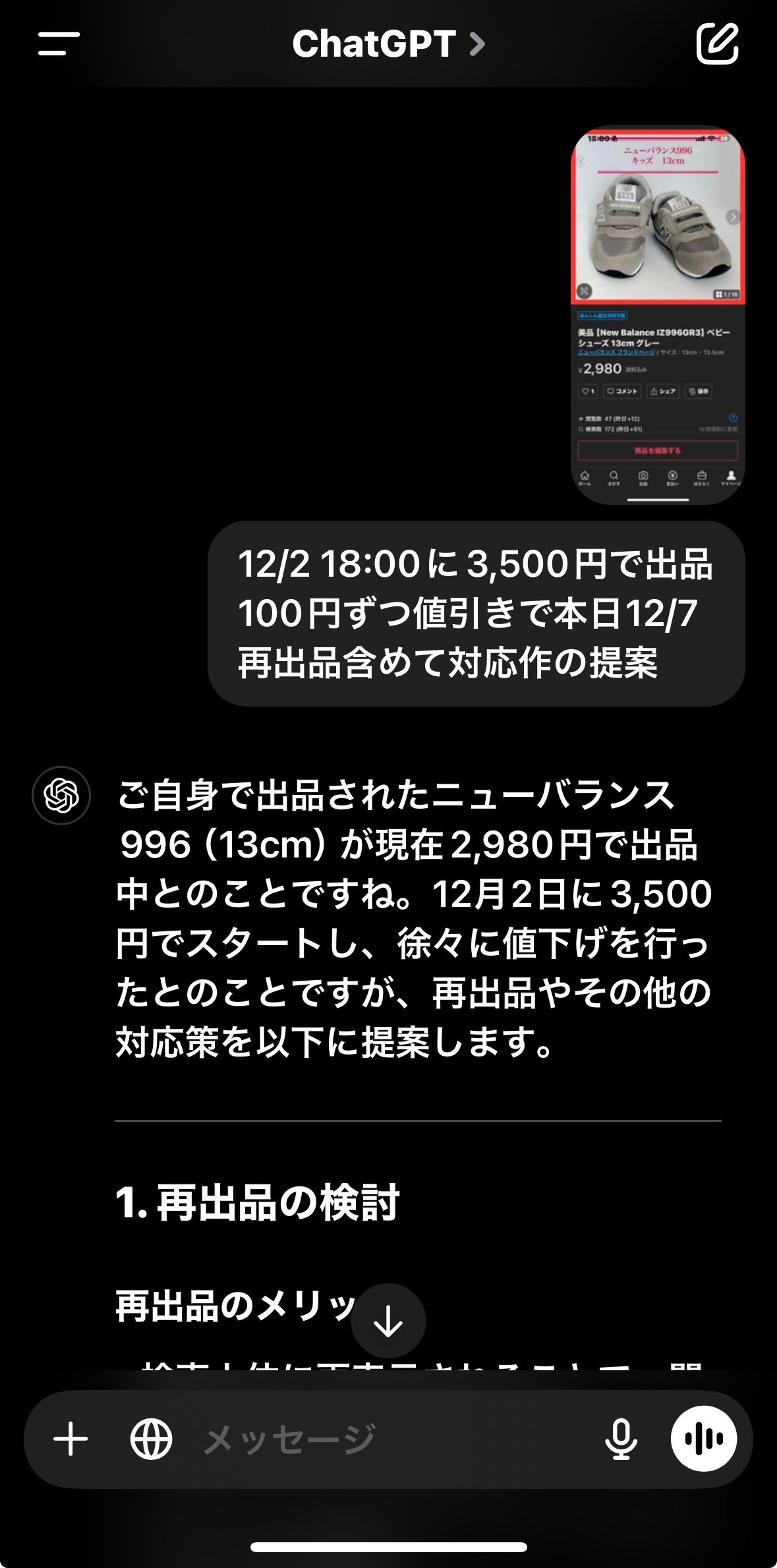
Task: Toggle the 保存 save option on the listing
Action: pos(698,392)
